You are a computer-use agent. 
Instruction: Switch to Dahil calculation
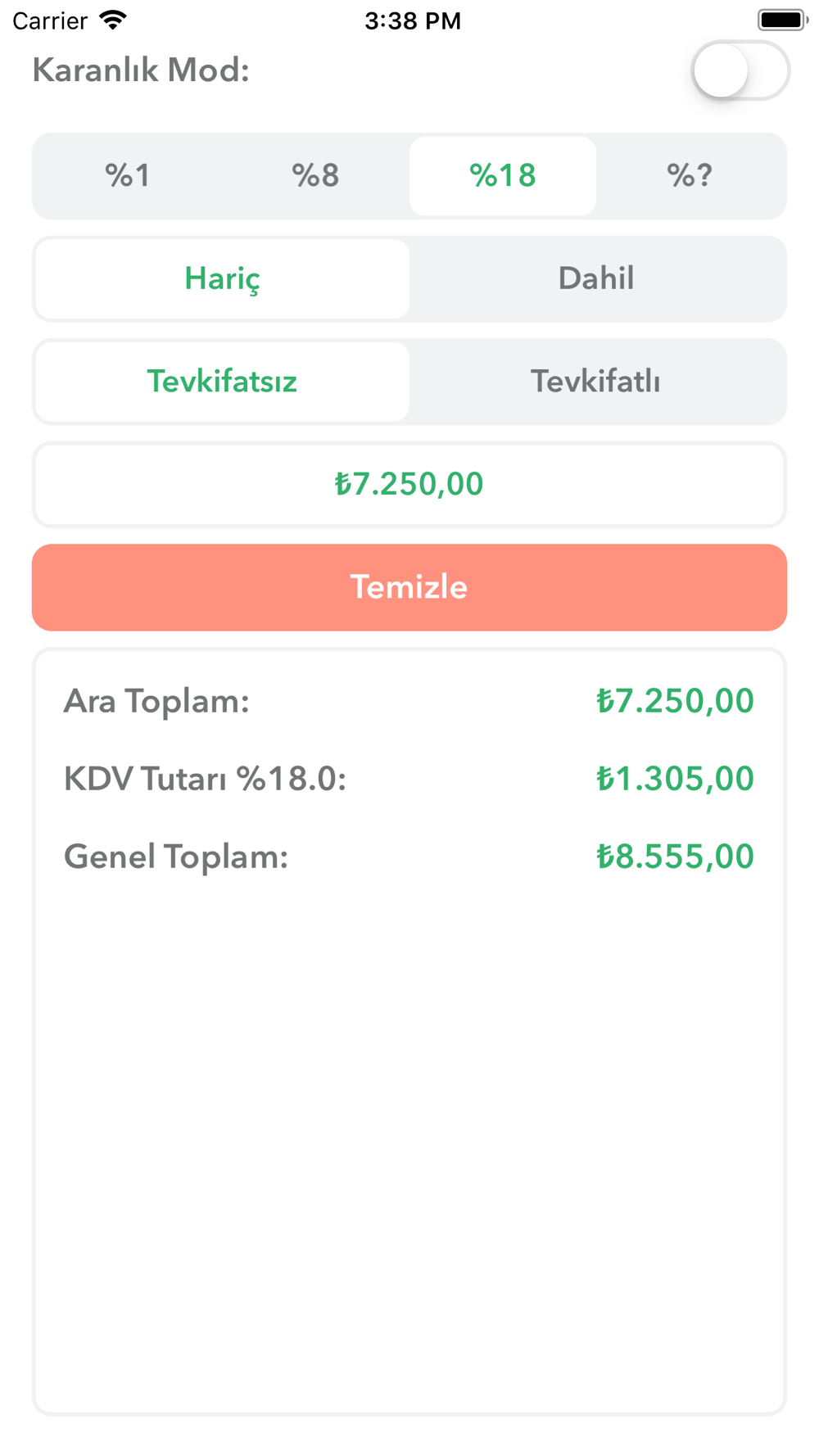(x=596, y=279)
